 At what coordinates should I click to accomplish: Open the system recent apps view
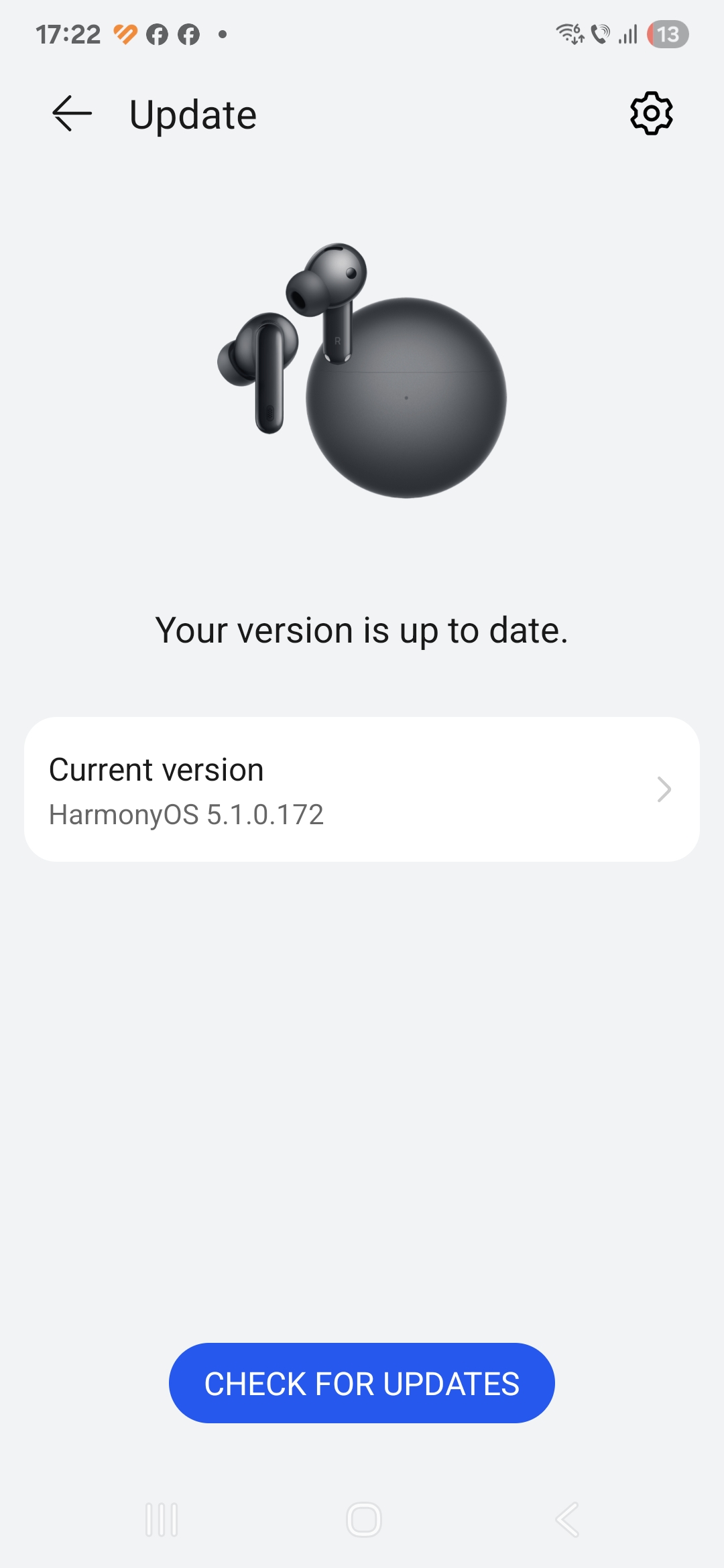click(162, 1519)
